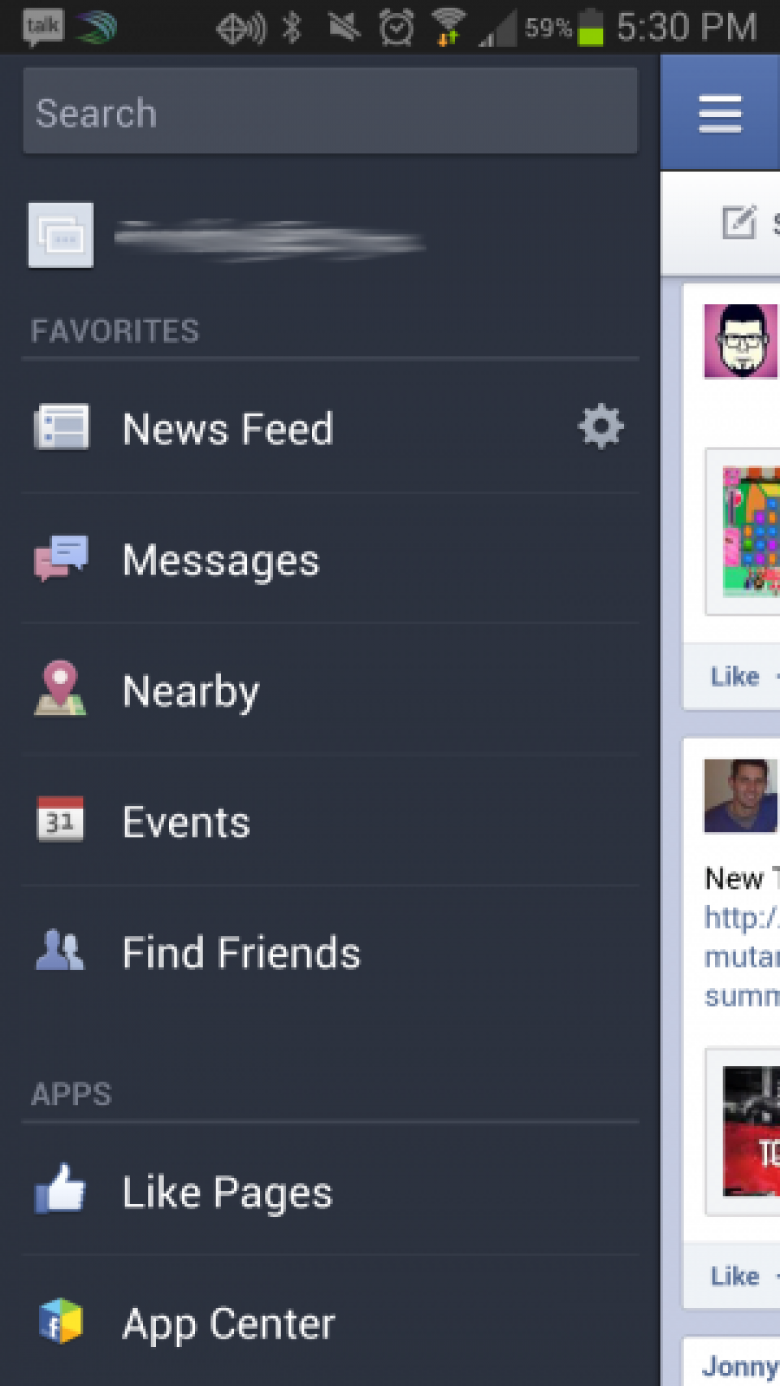Open Nearby places
Screen dimensions: 780x1386
point(330,690)
